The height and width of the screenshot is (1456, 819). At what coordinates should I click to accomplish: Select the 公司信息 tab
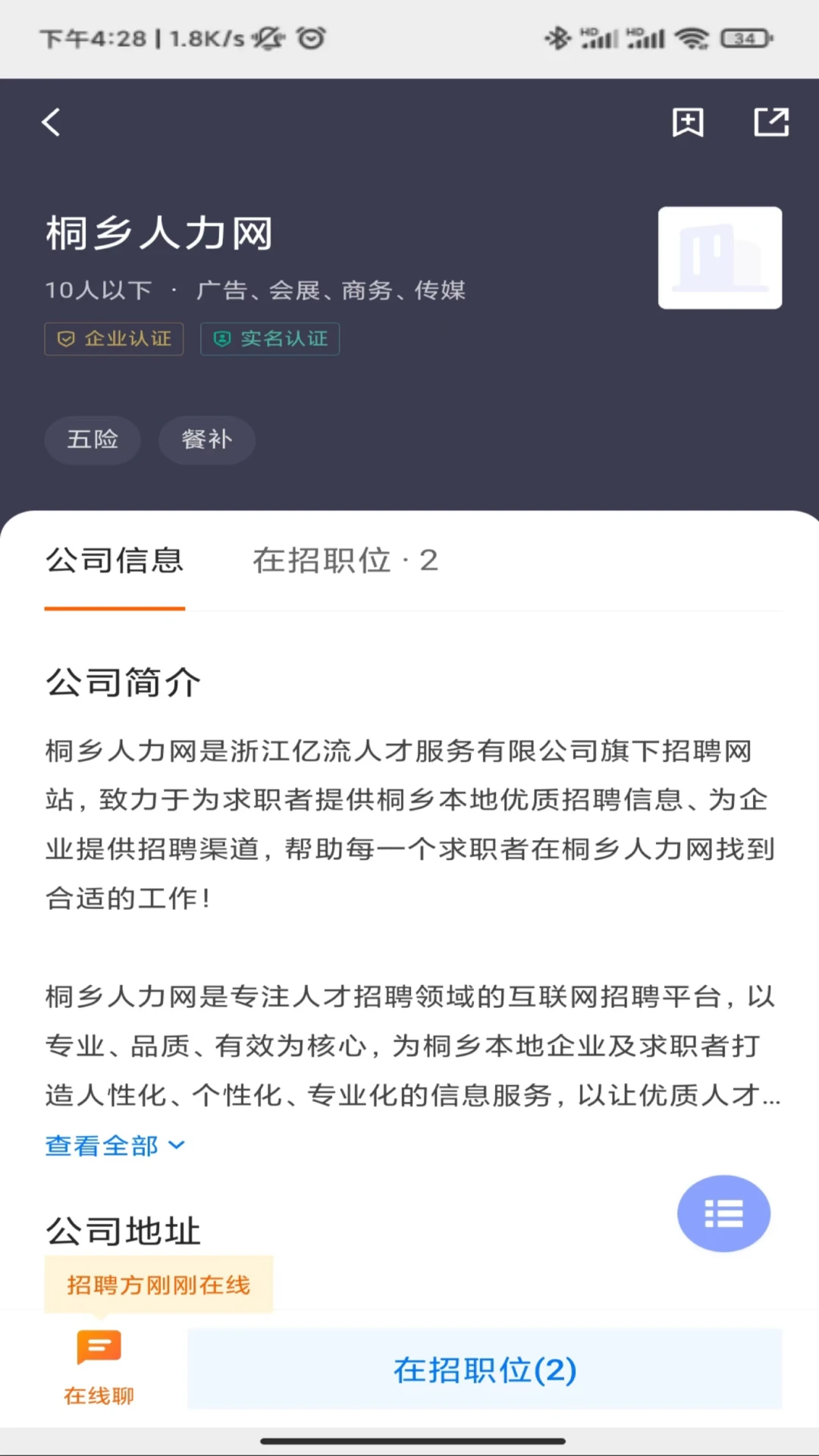pyautogui.click(x=115, y=560)
